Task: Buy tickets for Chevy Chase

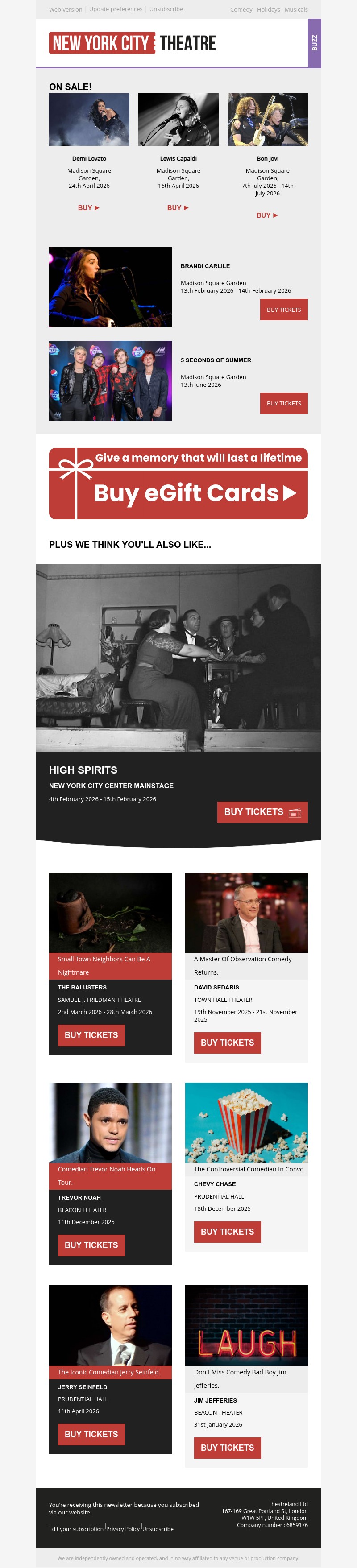Action: click(227, 1232)
